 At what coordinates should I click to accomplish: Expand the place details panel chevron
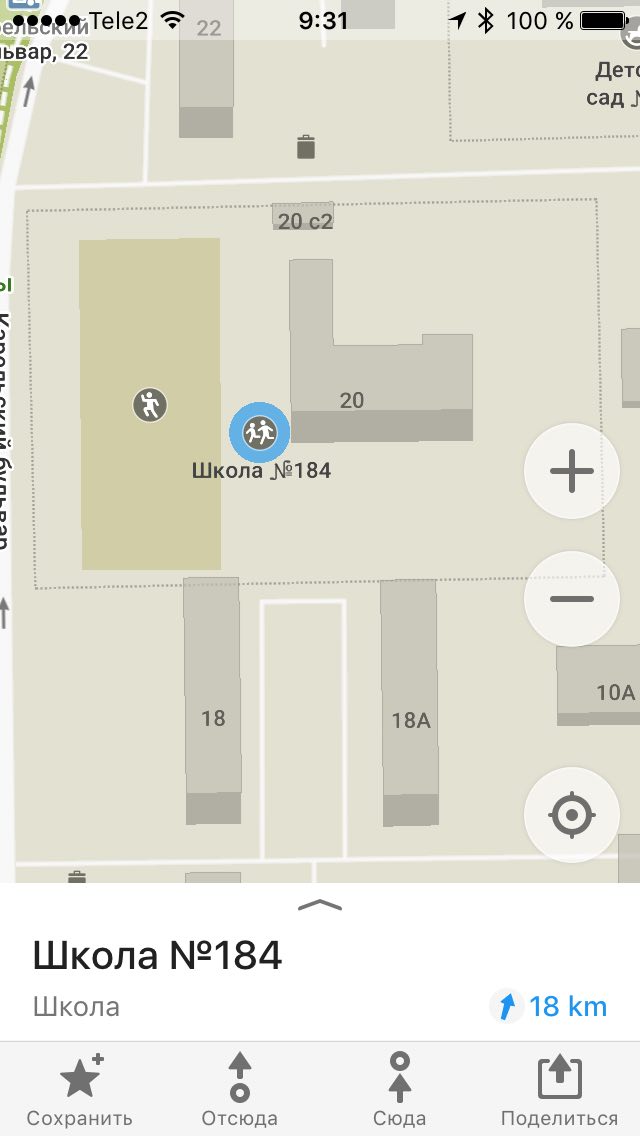click(x=320, y=904)
